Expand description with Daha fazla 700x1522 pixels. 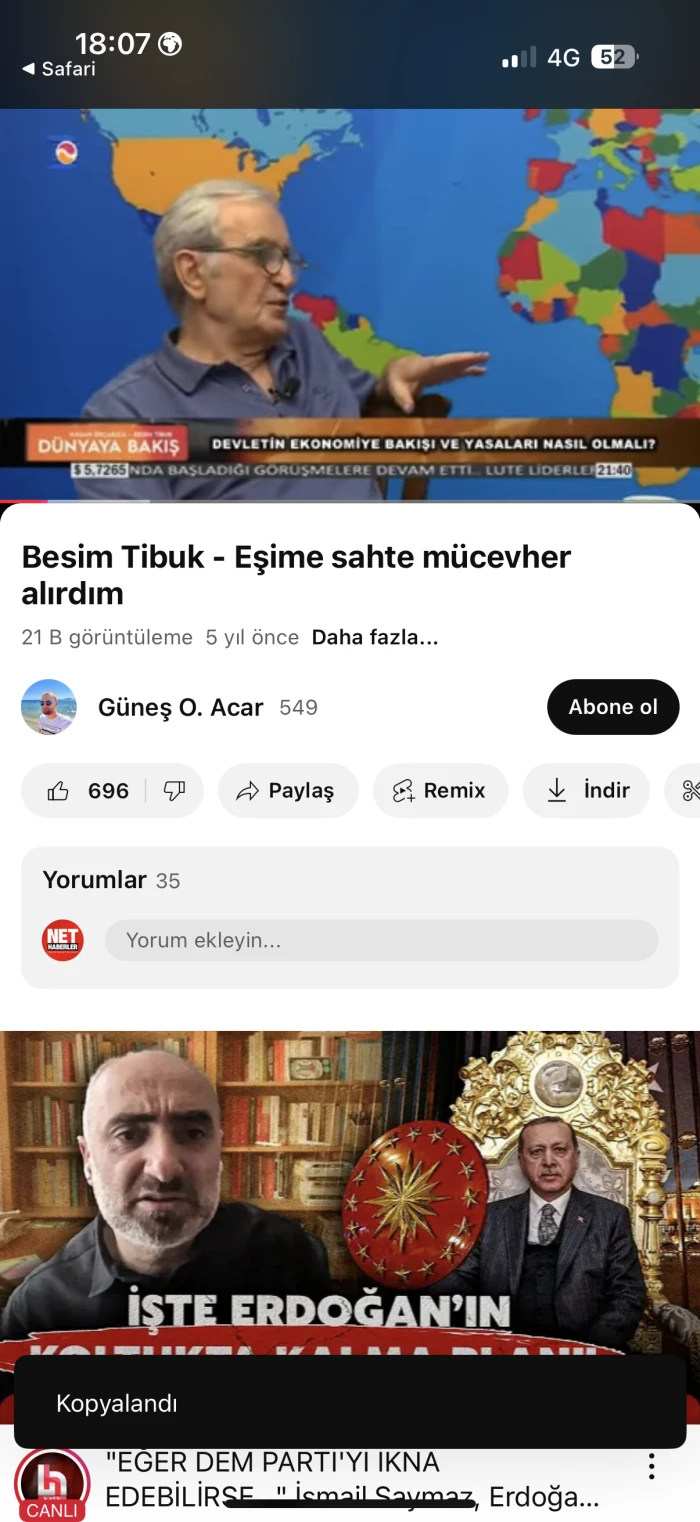coord(375,637)
